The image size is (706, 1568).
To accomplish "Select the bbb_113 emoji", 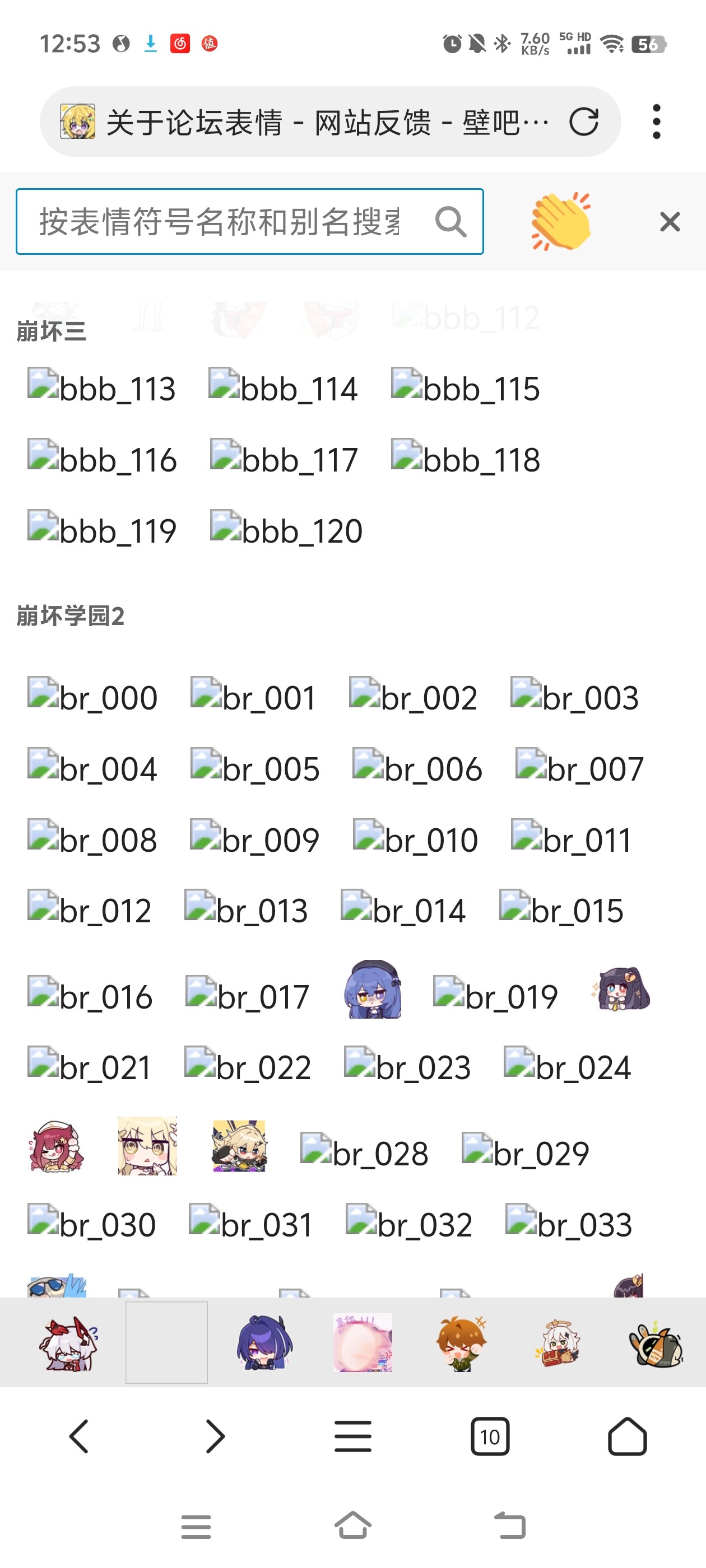I will [102, 388].
